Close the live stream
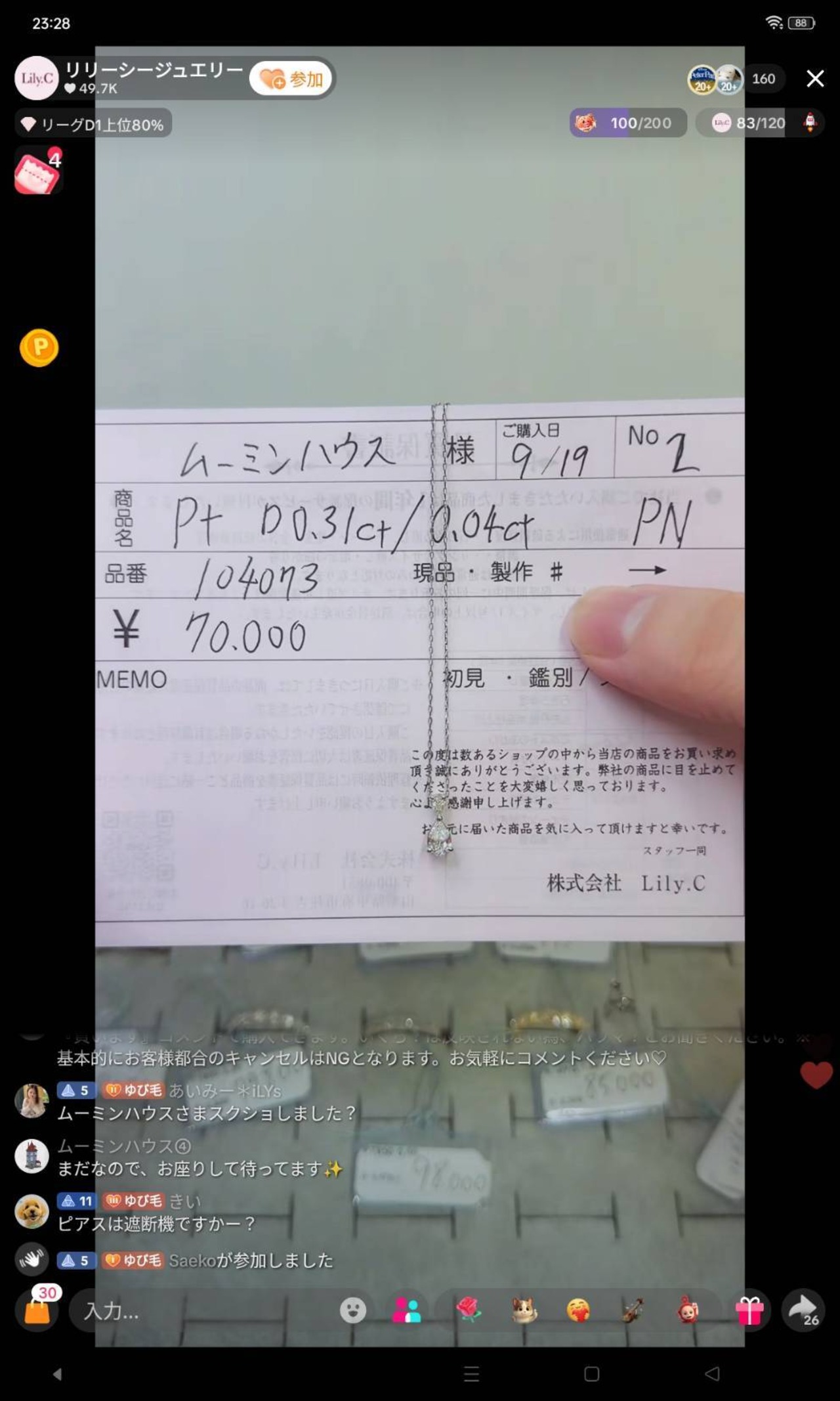840x1401 pixels. (815, 79)
